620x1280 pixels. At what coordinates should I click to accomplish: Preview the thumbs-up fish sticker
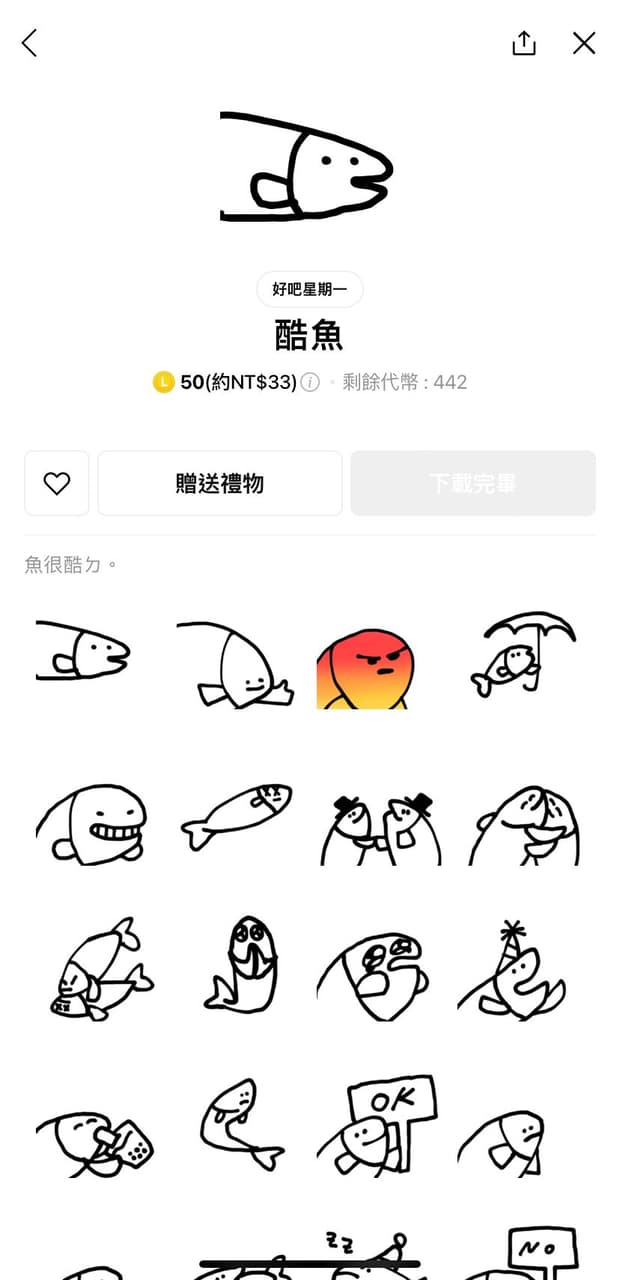click(x=234, y=664)
